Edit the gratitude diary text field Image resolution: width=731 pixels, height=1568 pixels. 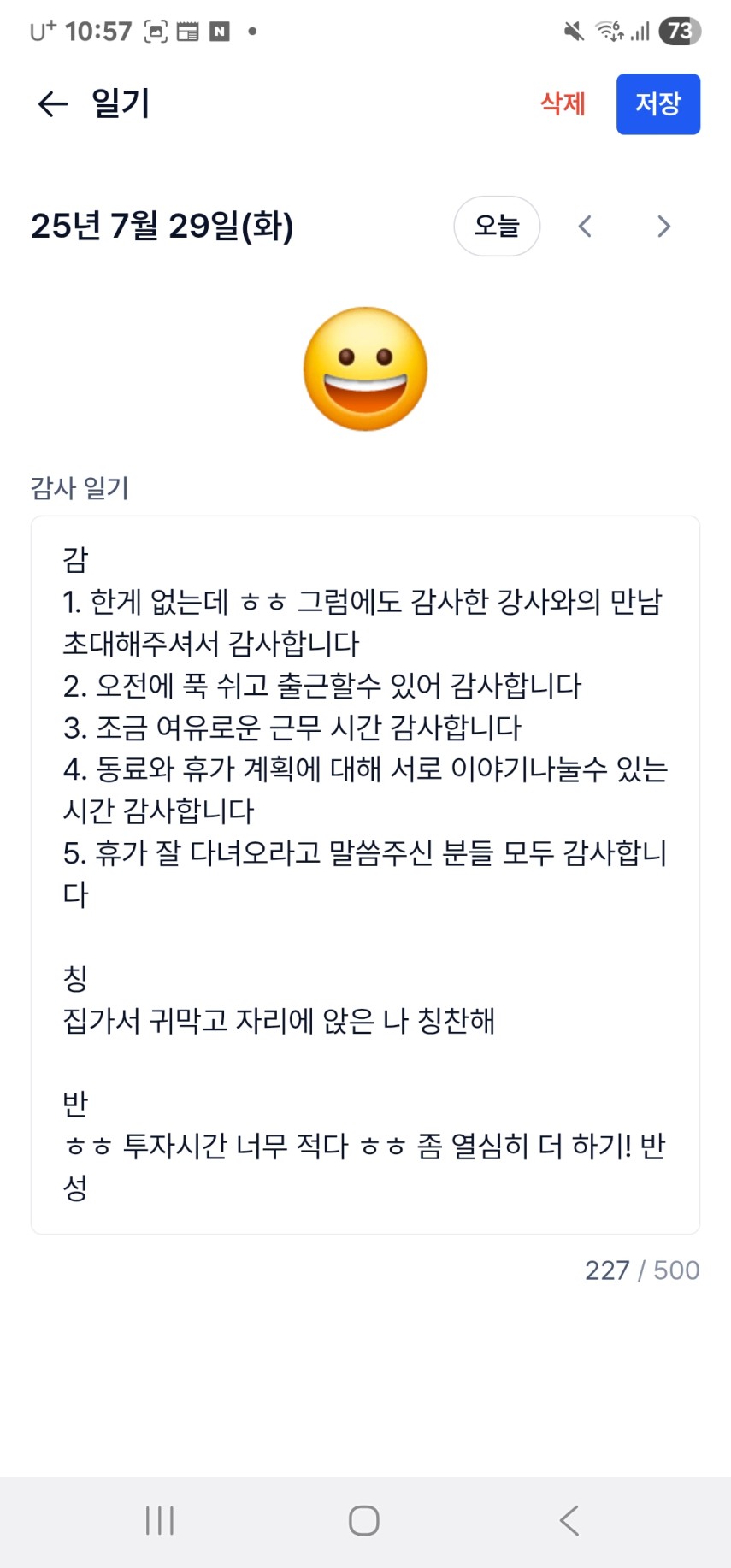[x=365, y=875]
